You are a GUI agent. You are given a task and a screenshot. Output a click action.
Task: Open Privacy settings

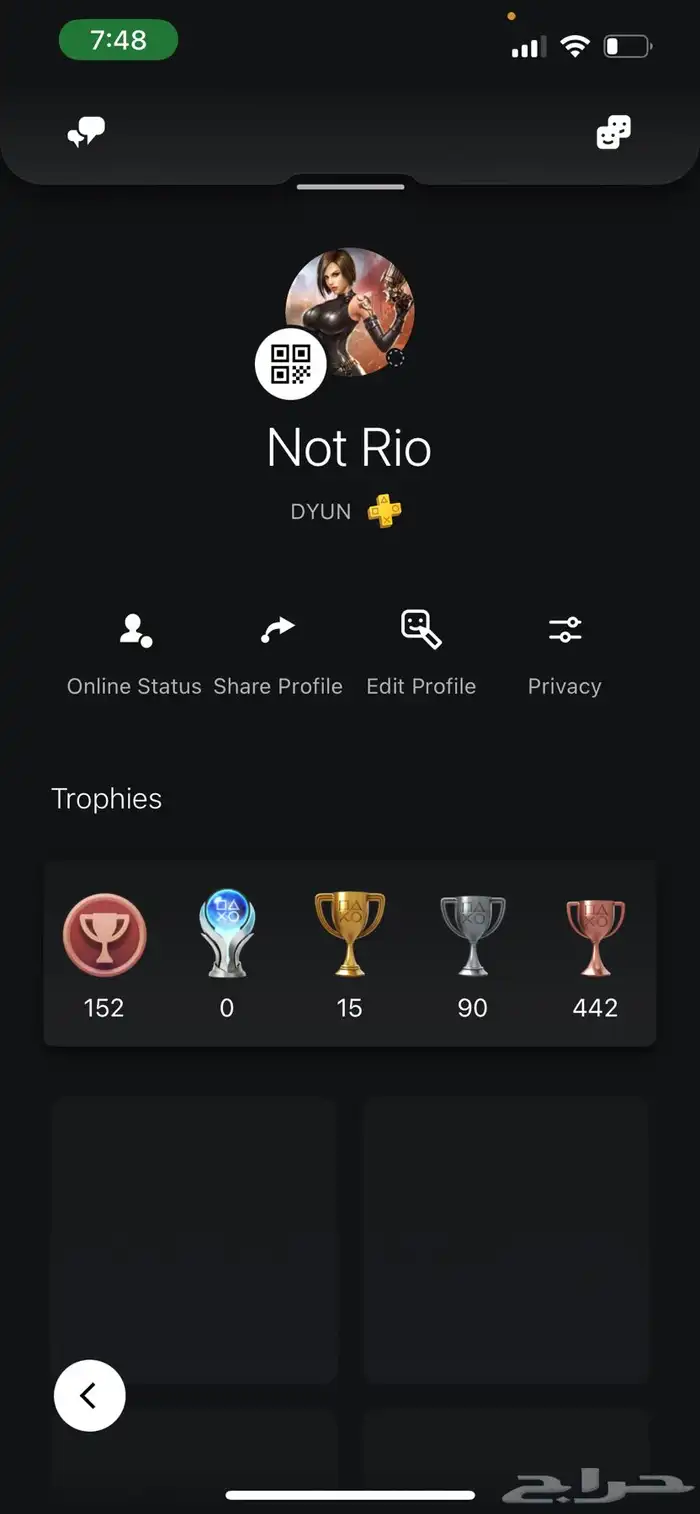(565, 654)
